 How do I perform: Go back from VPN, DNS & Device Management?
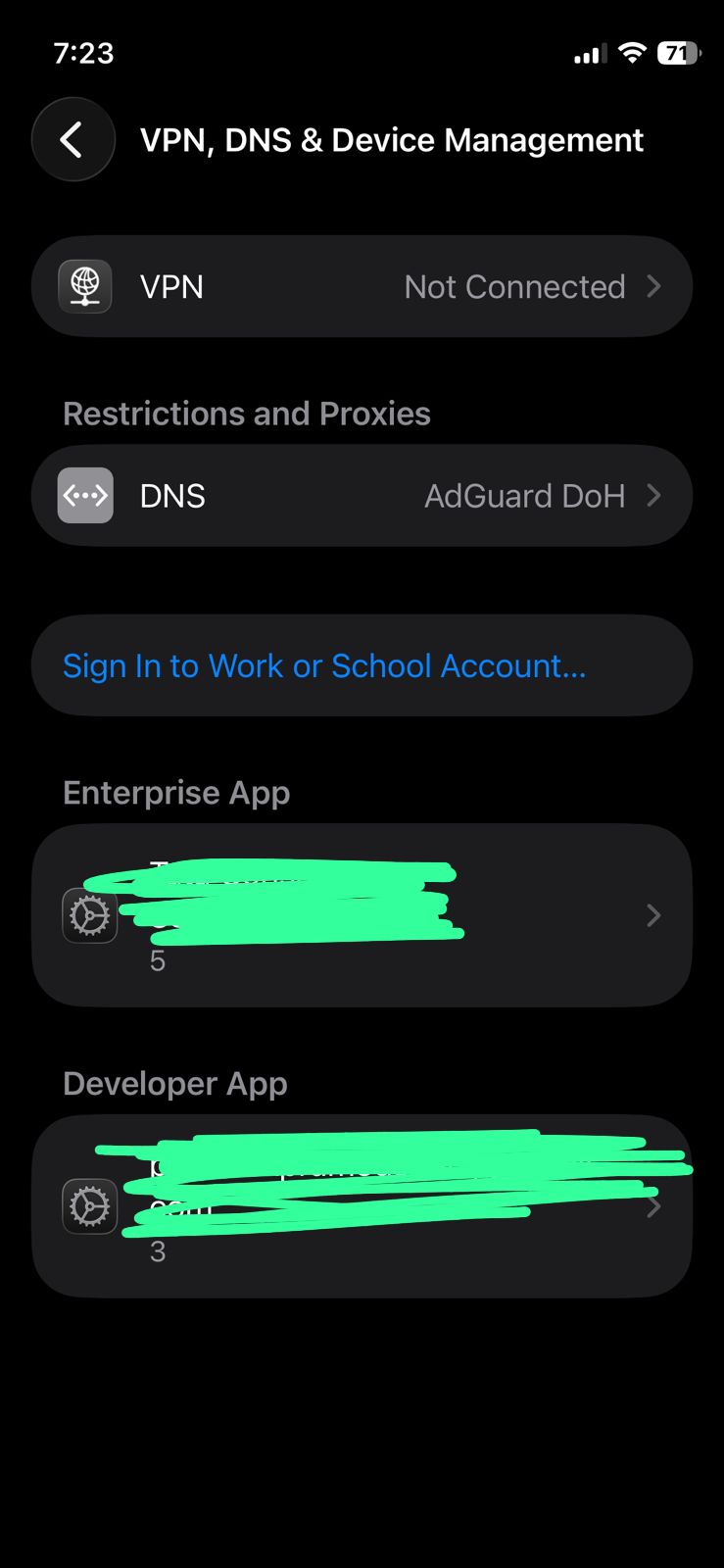pyautogui.click(x=72, y=140)
